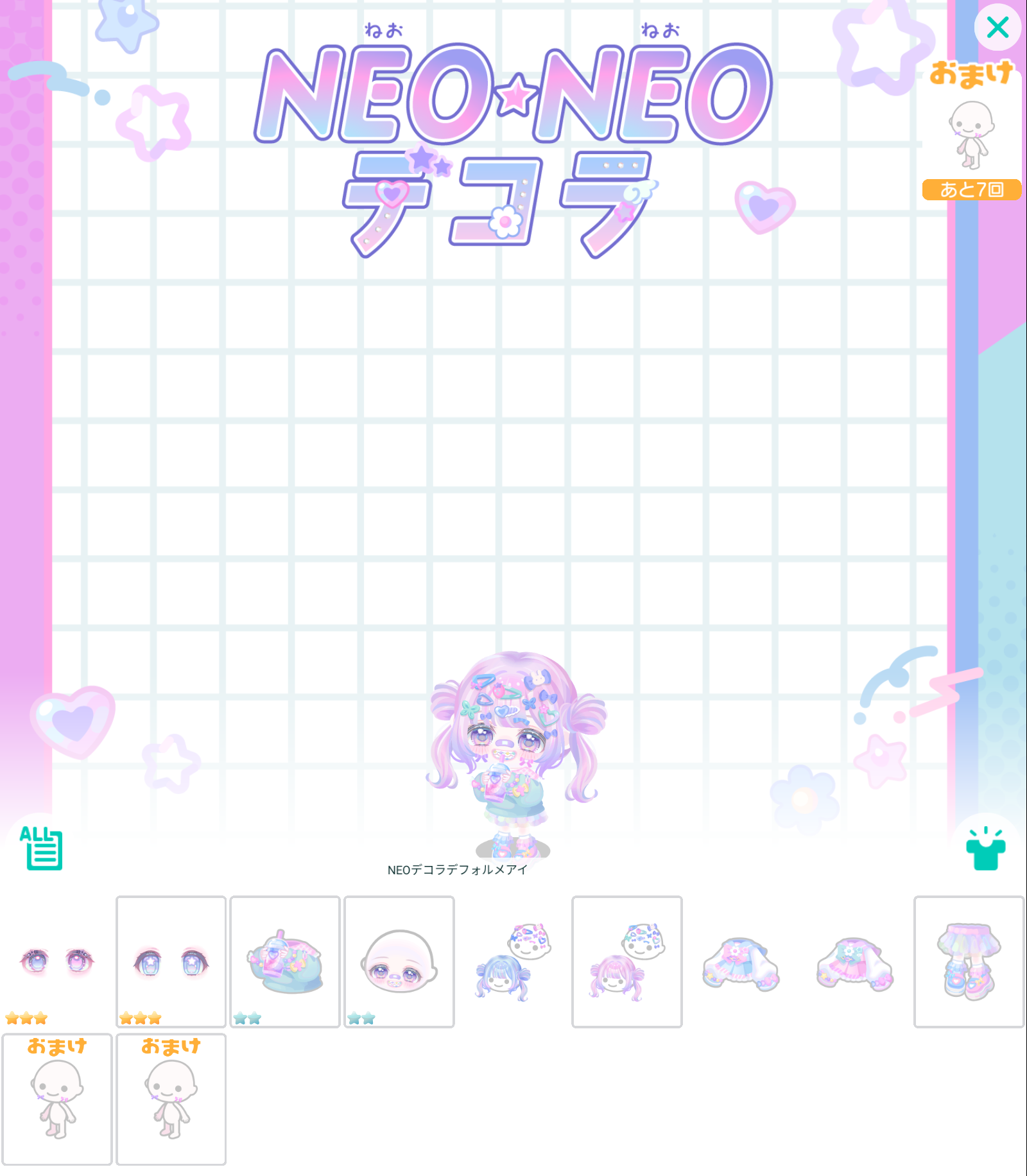Open the first おまけ avatar tile
This screenshot has width=1027, height=1176.
[x=57, y=1098]
